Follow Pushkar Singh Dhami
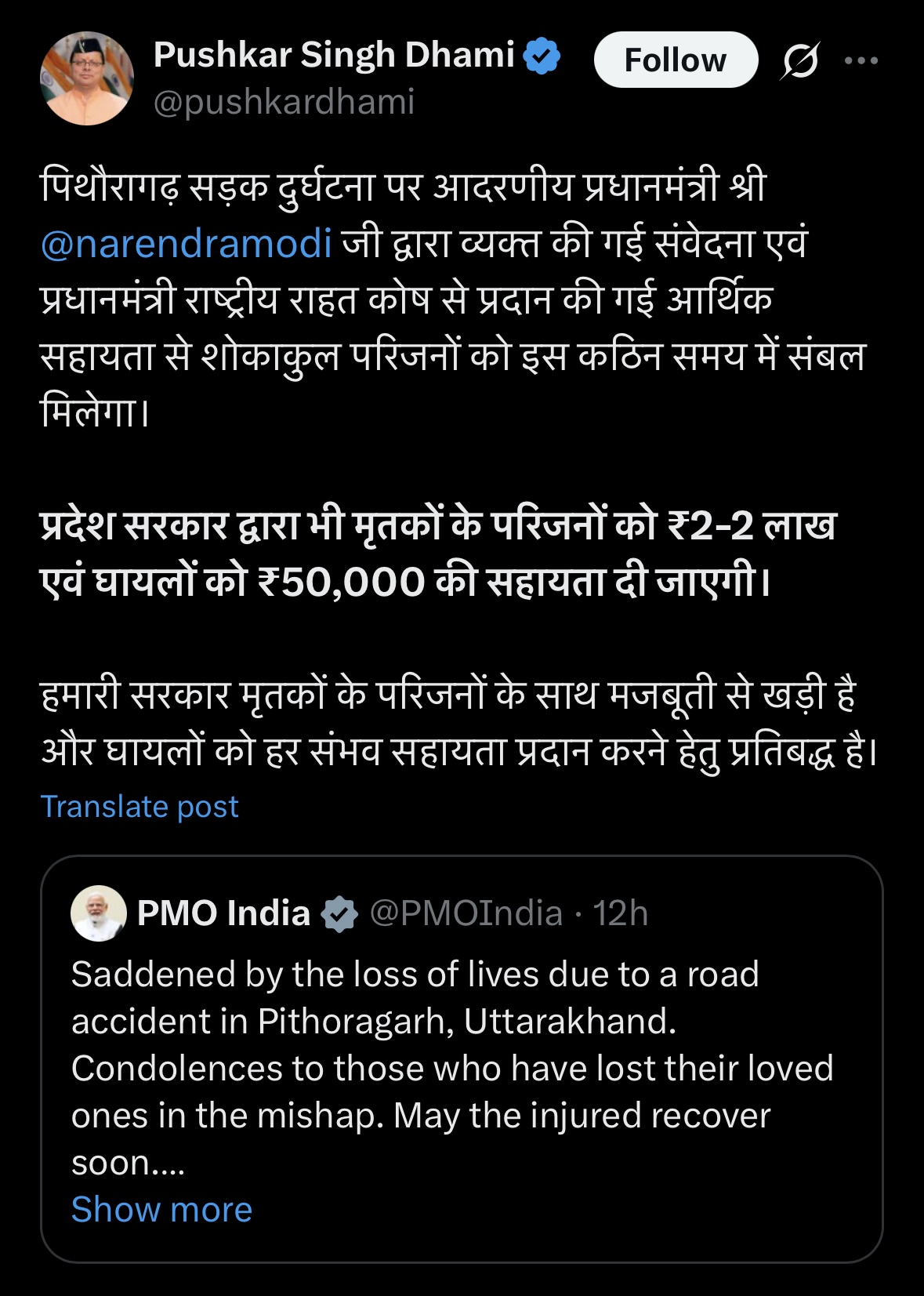 (x=675, y=60)
